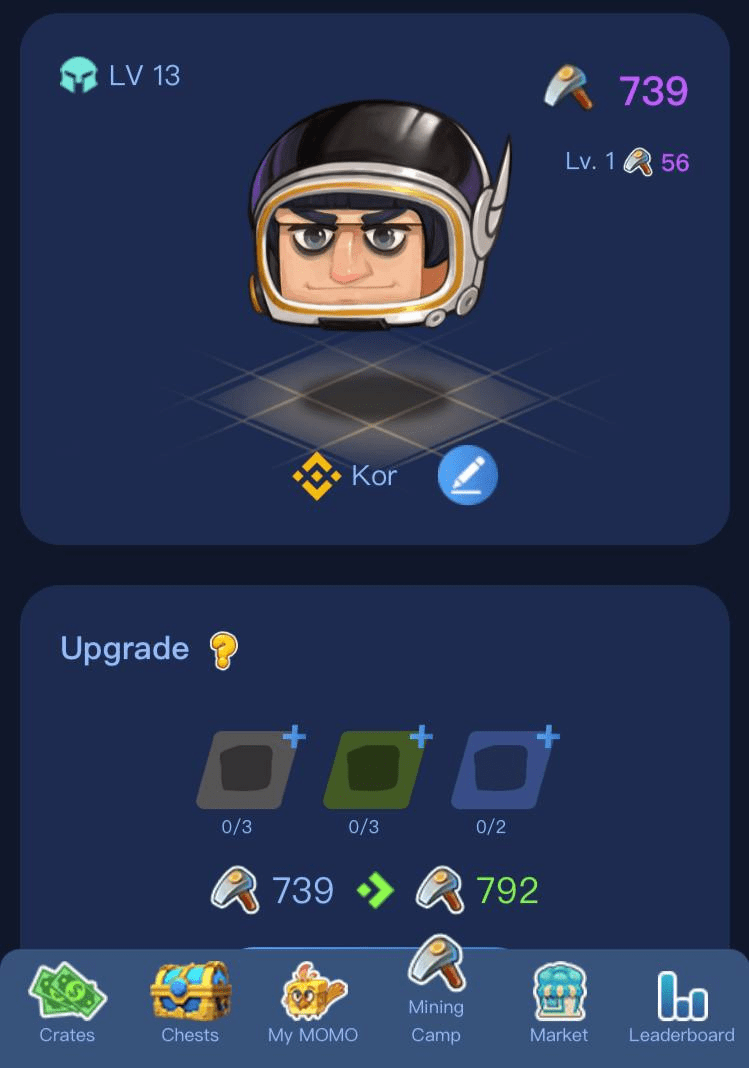Add to the gray upgrade slot

pos(249,769)
